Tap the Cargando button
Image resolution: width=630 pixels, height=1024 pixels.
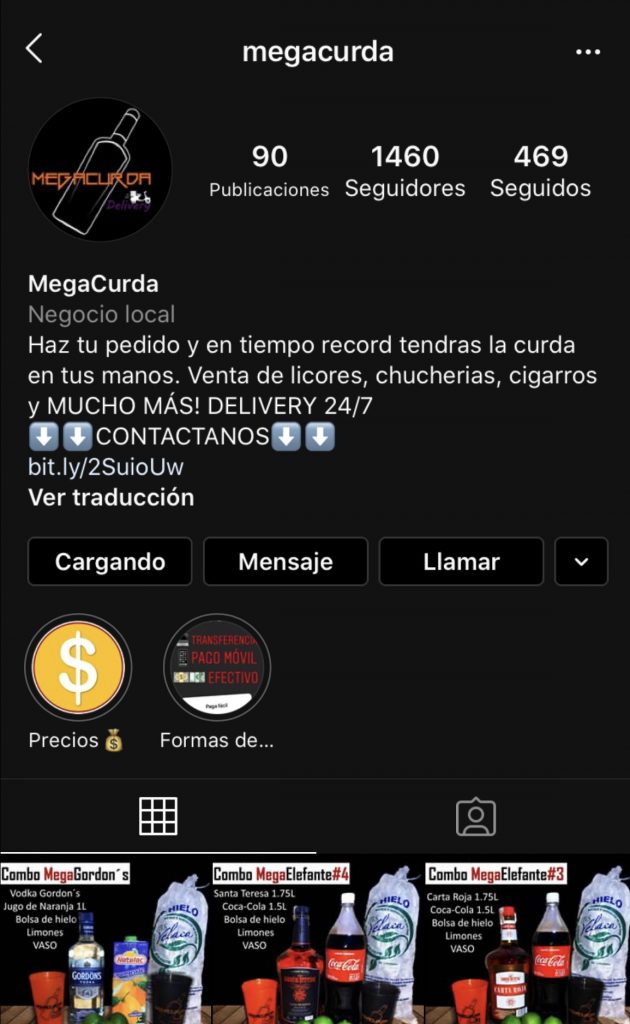(110, 561)
